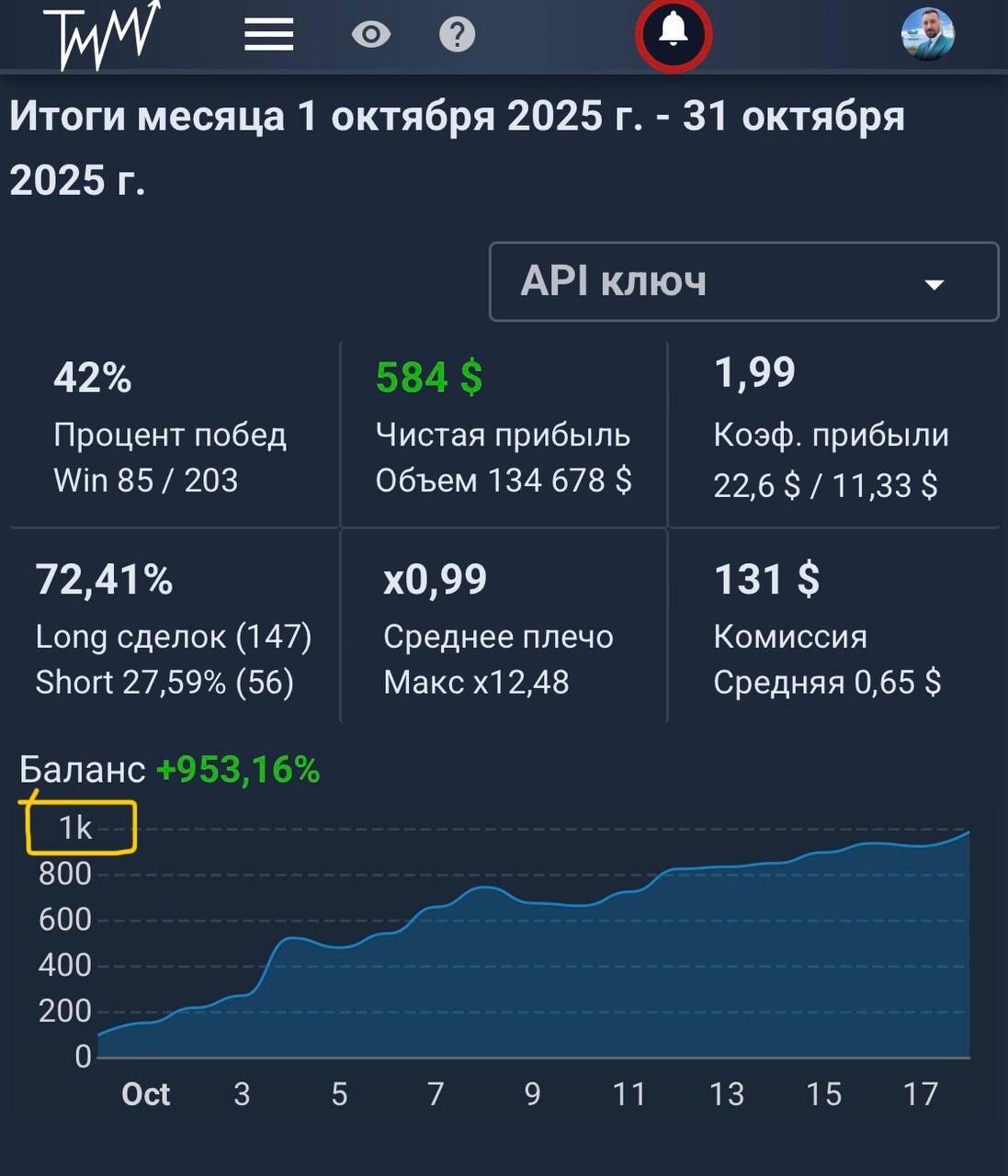Toggle the eye visibility icon

[x=370, y=35]
